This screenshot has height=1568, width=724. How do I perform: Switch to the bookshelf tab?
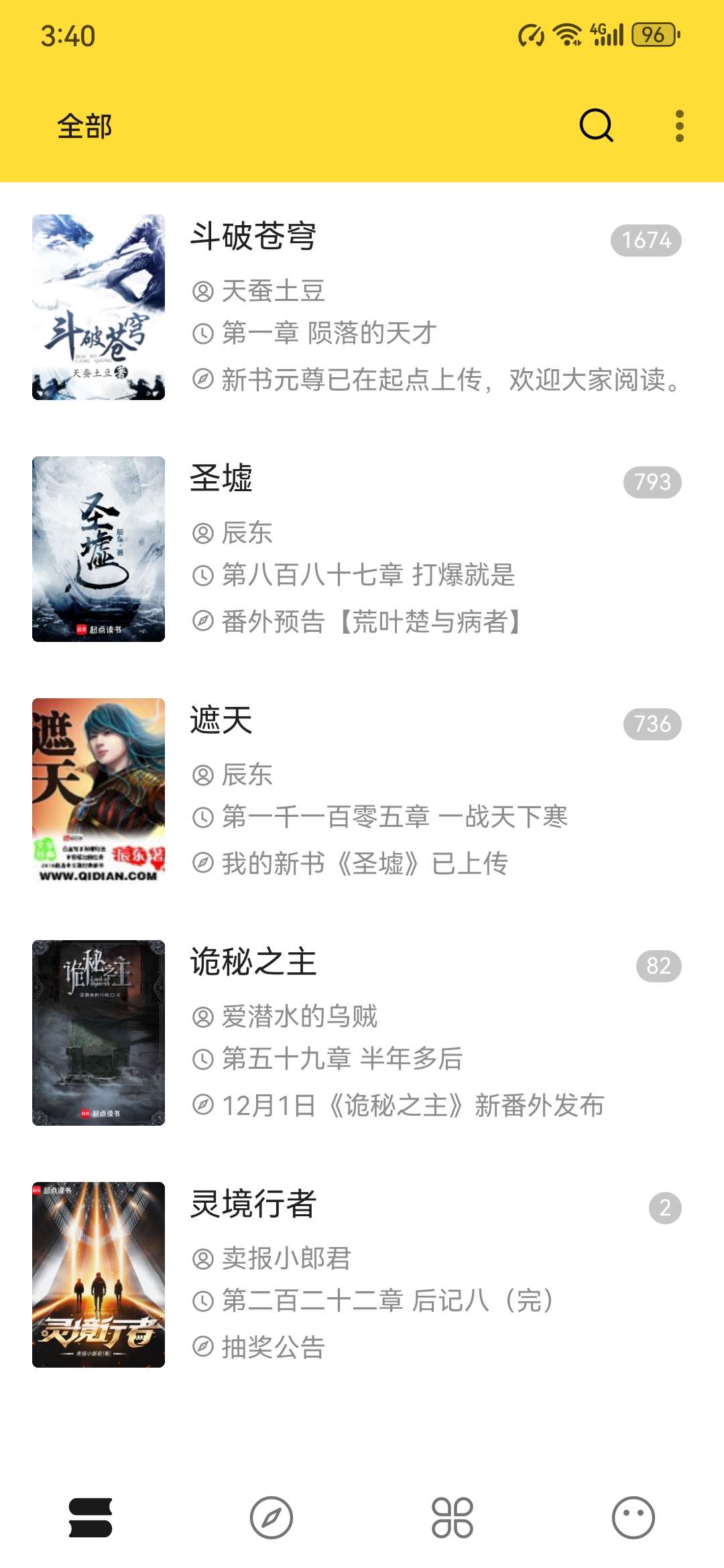coord(90,1518)
